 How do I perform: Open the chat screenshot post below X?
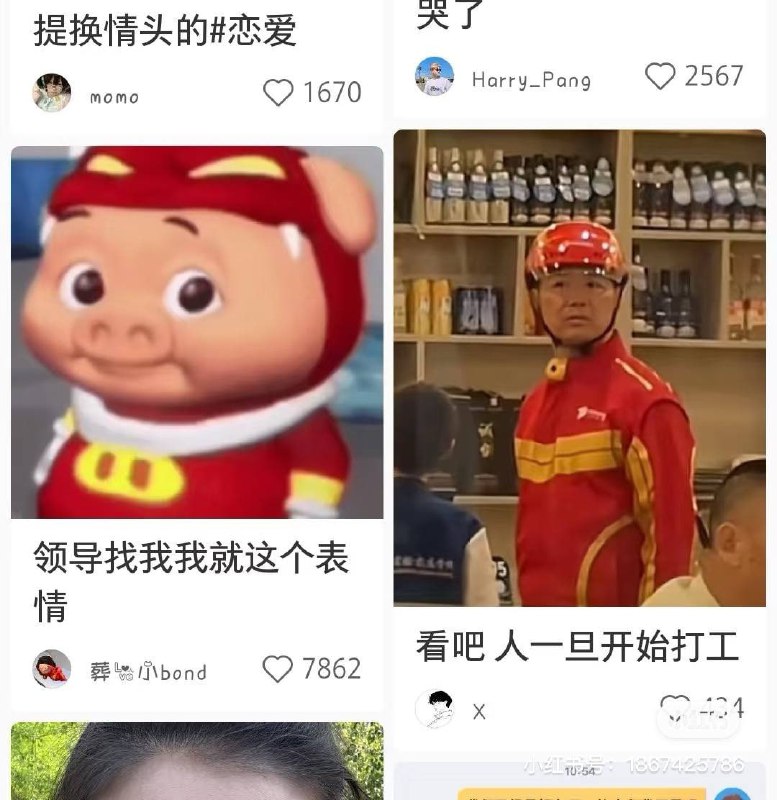580,781
